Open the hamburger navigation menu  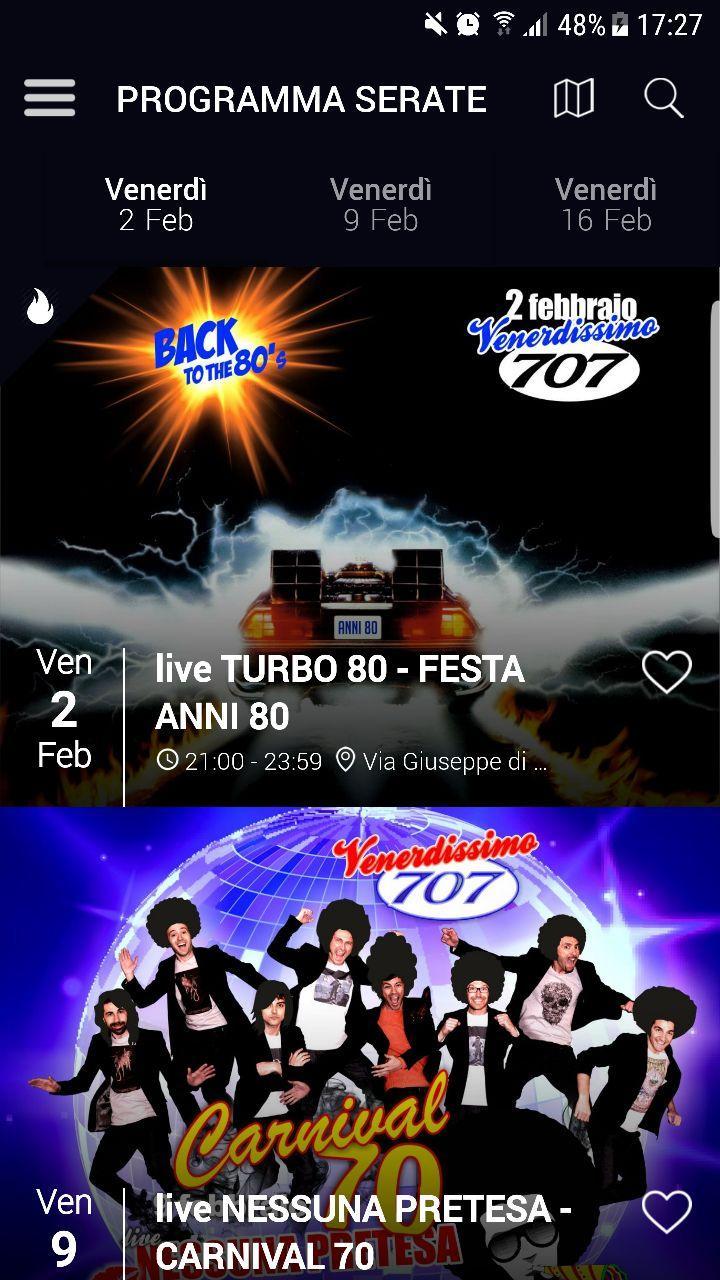coord(50,99)
